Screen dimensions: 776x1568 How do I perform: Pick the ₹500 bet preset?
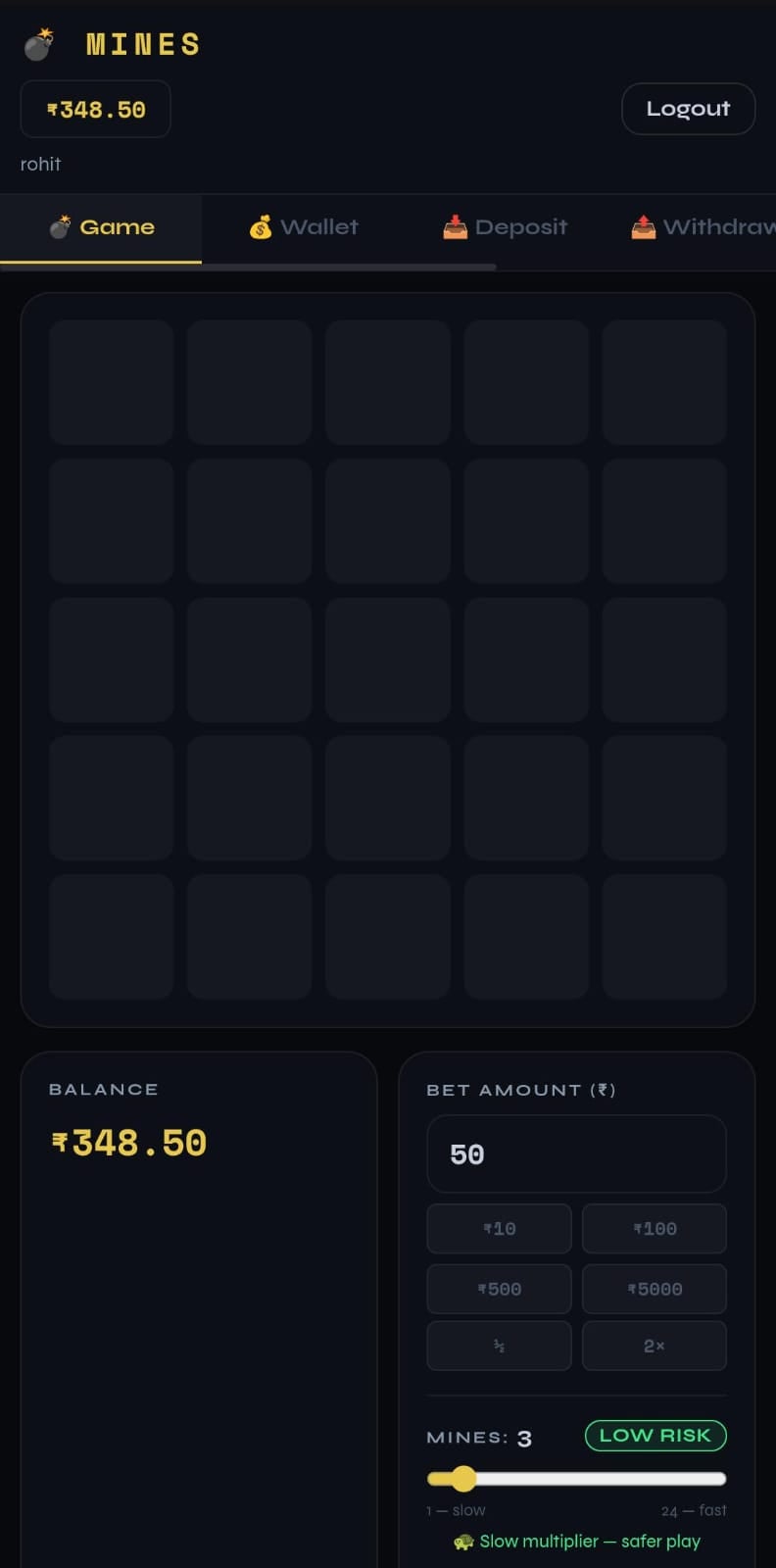pyautogui.click(x=499, y=1289)
